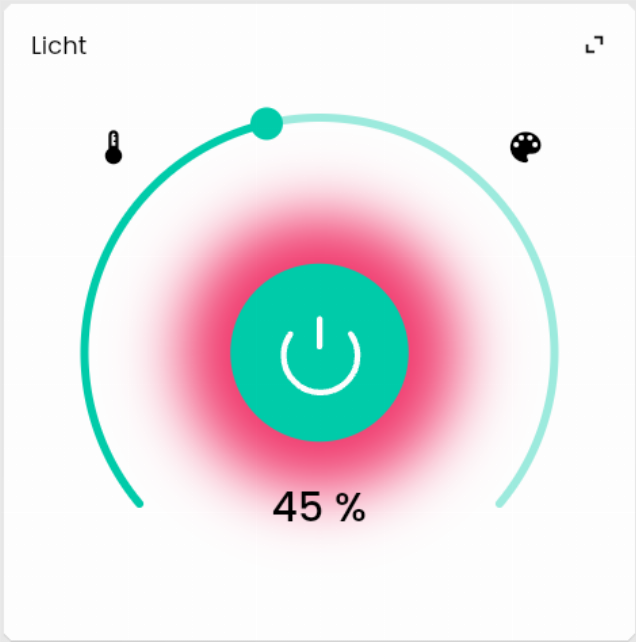Open the color palette picker

coord(525,148)
